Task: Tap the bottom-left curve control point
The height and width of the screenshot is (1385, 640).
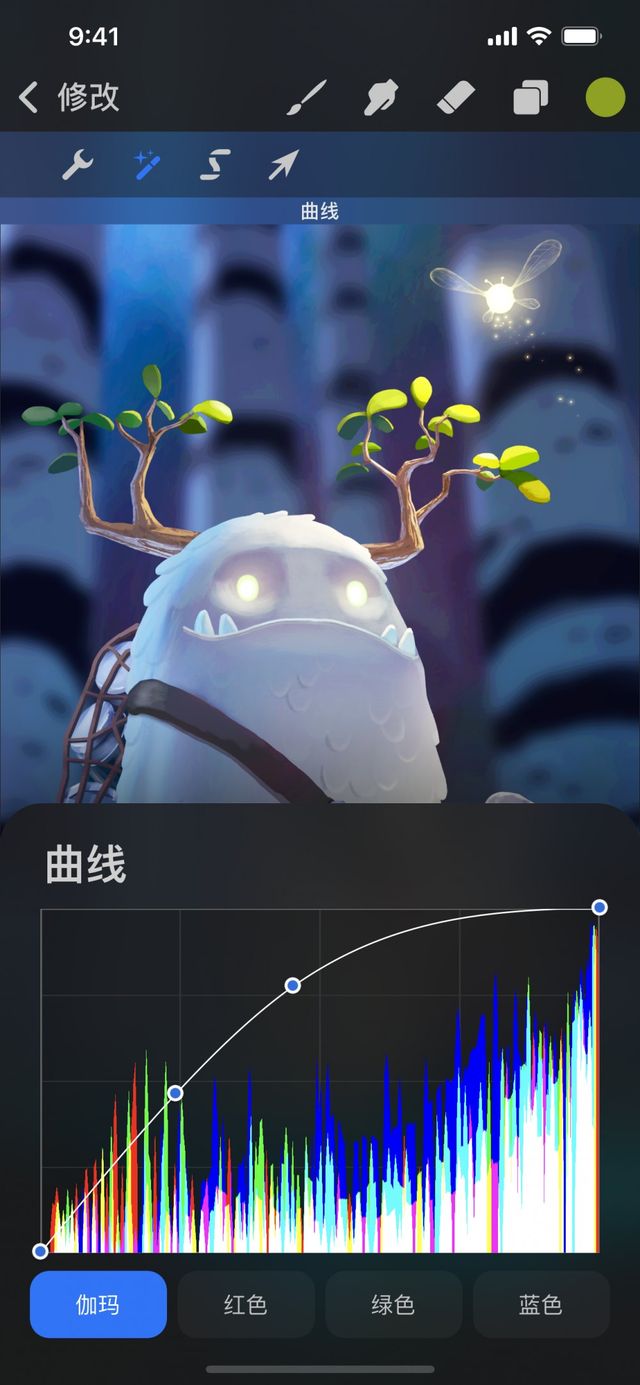Action: pyautogui.click(x=41, y=1251)
